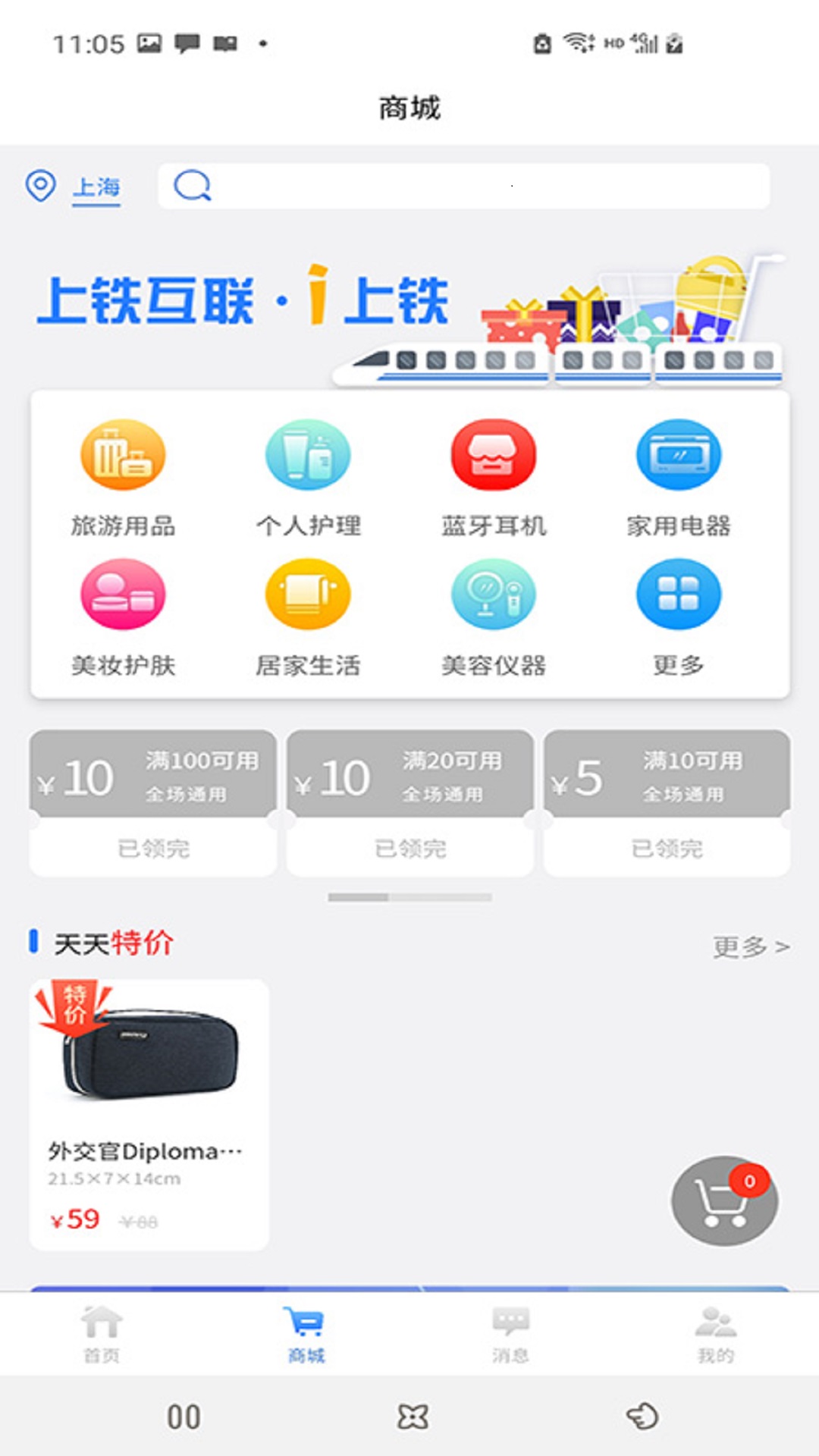Switch to the 首页 tab
The height and width of the screenshot is (1456, 819).
tap(102, 1333)
